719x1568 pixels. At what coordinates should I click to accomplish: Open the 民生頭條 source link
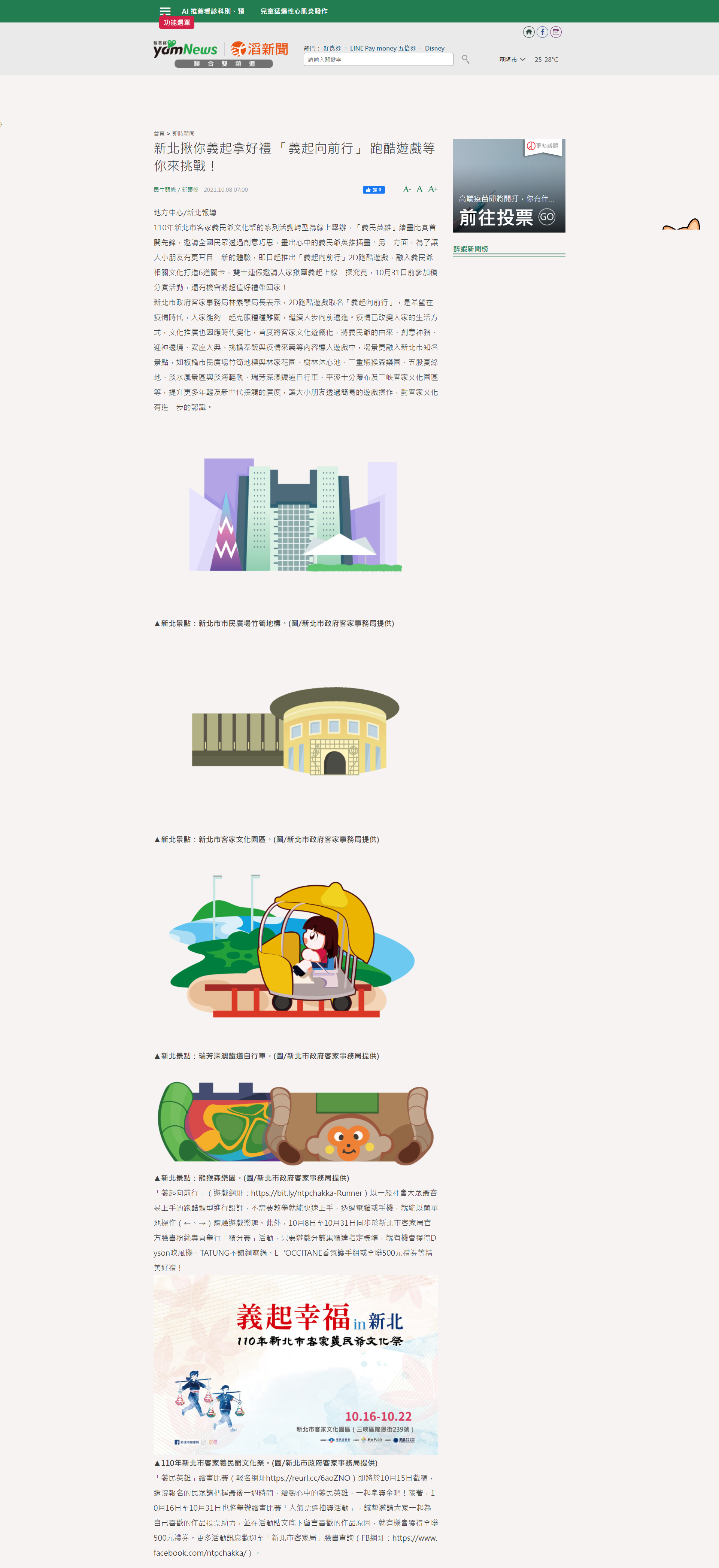tap(164, 190)
